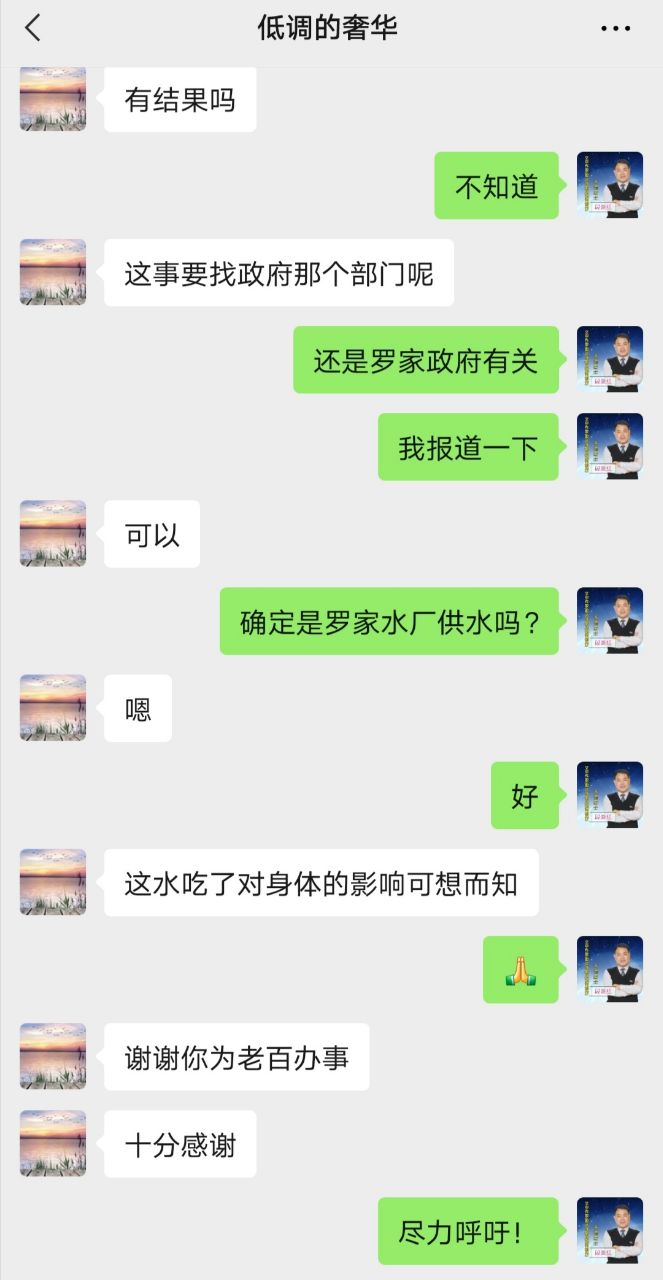Viewport: 663px width, 1280px height.
Task: Open the three-dot chat info menu
Action: (615, 28)
